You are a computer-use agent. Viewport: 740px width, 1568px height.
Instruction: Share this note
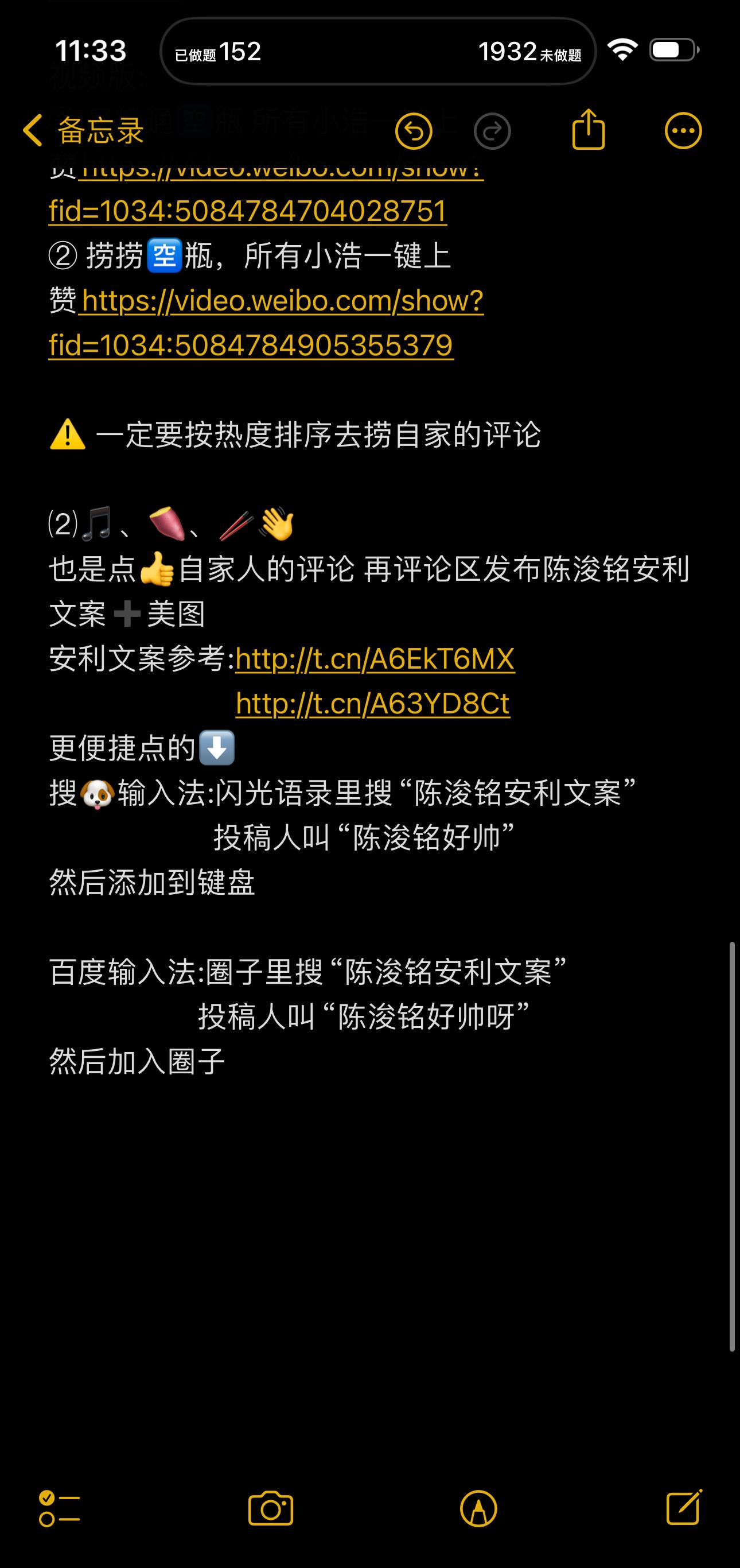(589, 129)
